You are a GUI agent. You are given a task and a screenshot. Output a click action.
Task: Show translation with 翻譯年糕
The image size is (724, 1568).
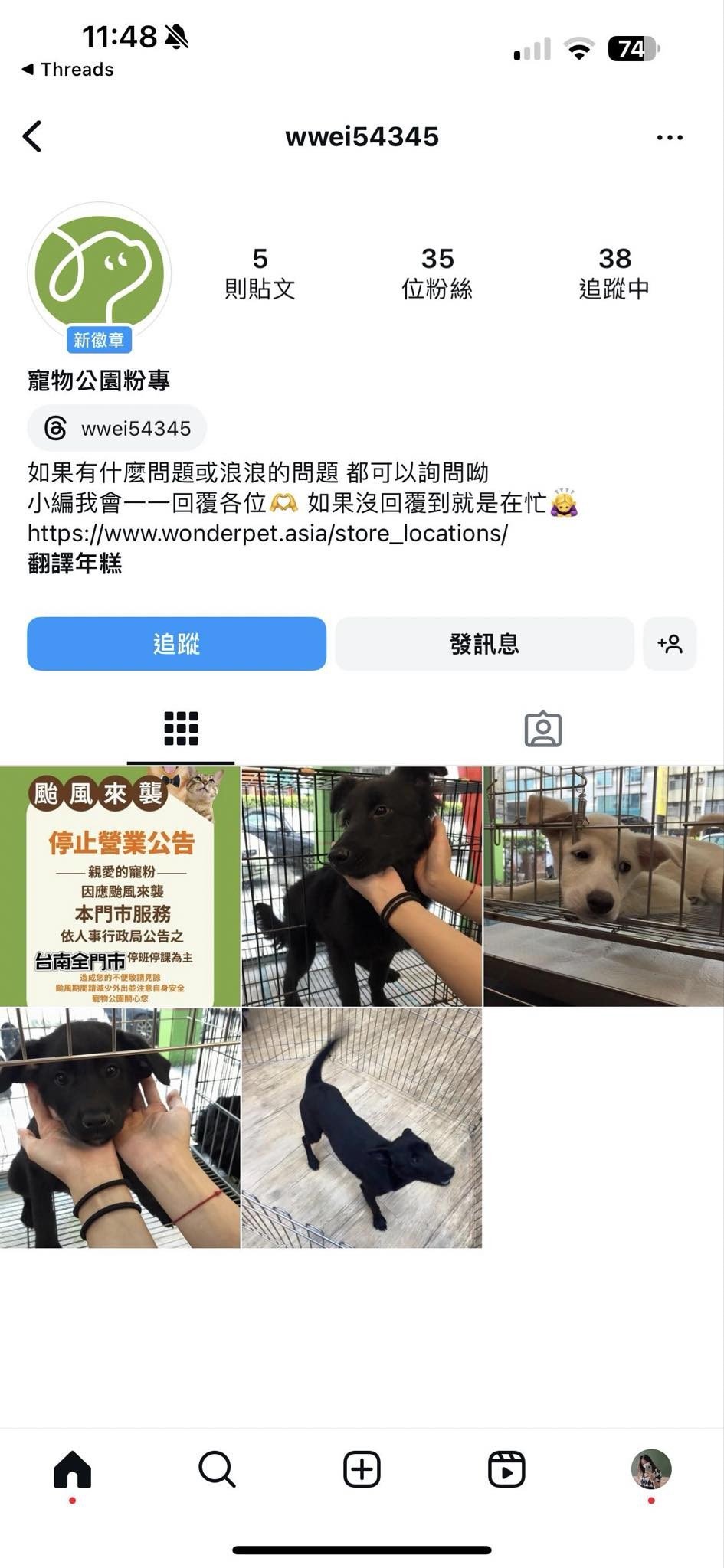click(x=74, y=563)
